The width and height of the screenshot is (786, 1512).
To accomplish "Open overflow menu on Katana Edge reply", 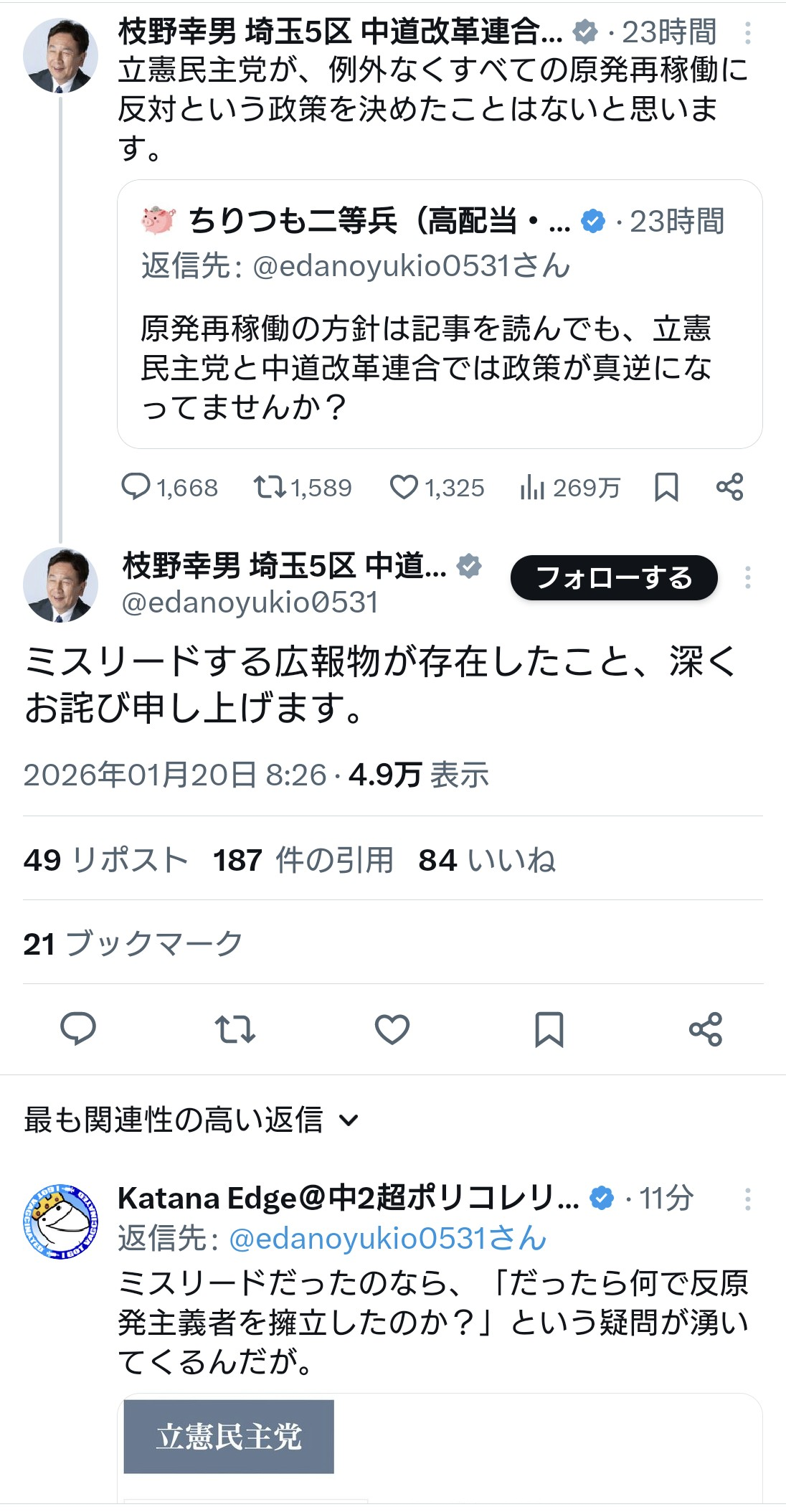I will pyautogui.click(x=747, y=1199).
